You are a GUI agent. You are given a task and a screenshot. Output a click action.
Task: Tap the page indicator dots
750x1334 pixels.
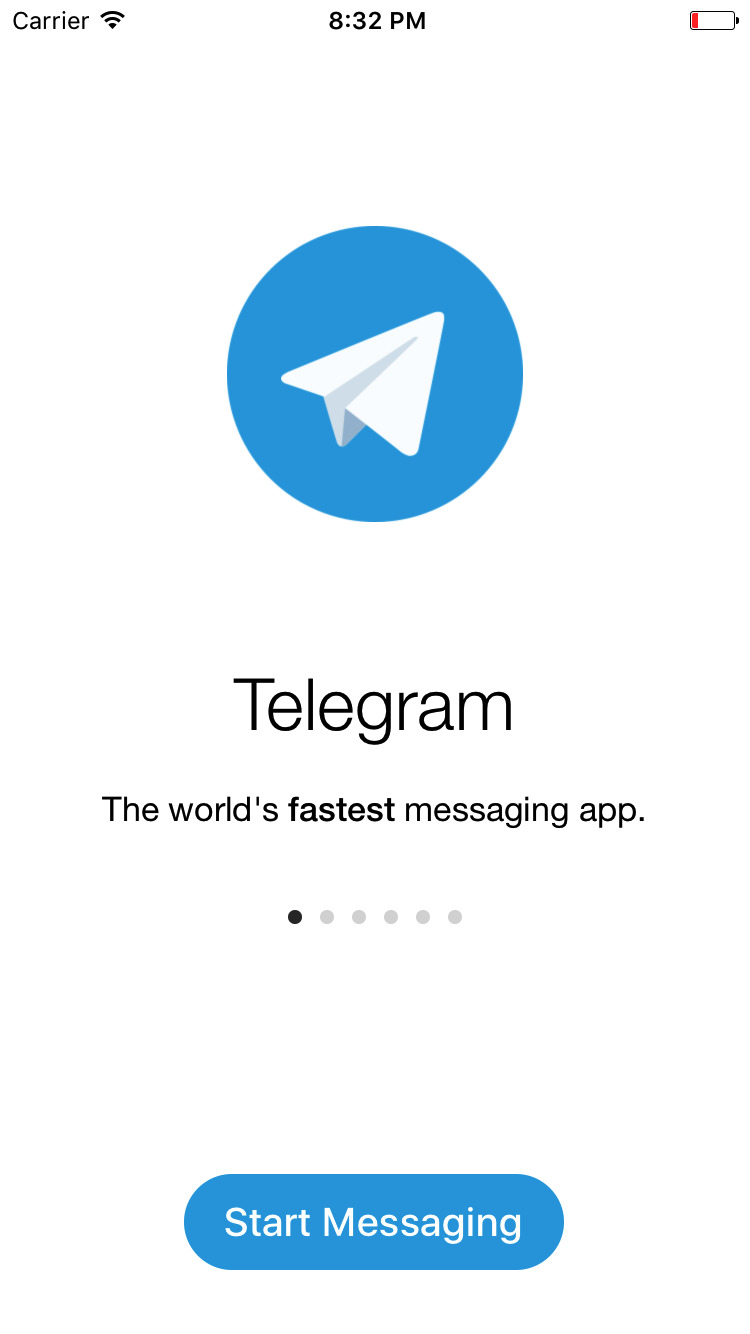coord(375,917)
